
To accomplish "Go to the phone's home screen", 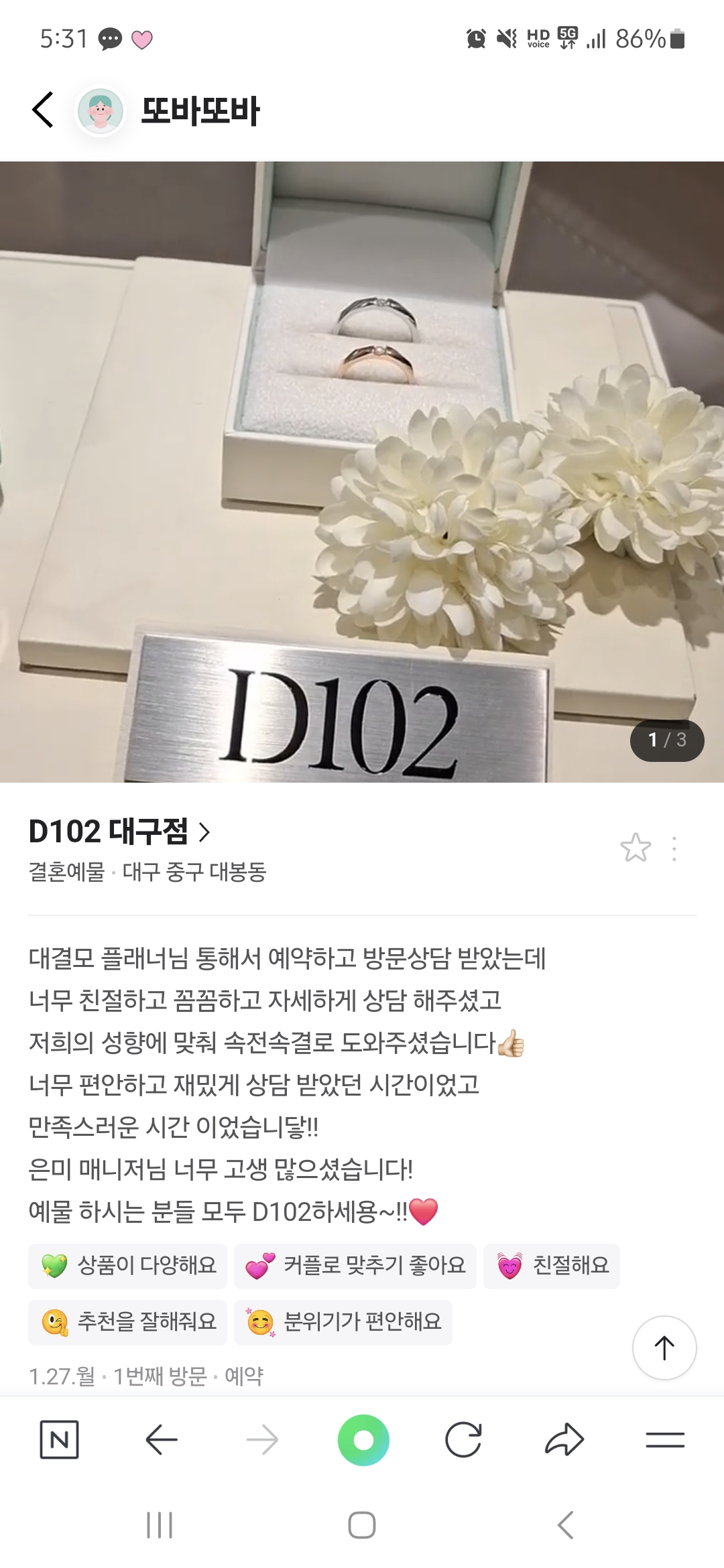I will 361,1525.
